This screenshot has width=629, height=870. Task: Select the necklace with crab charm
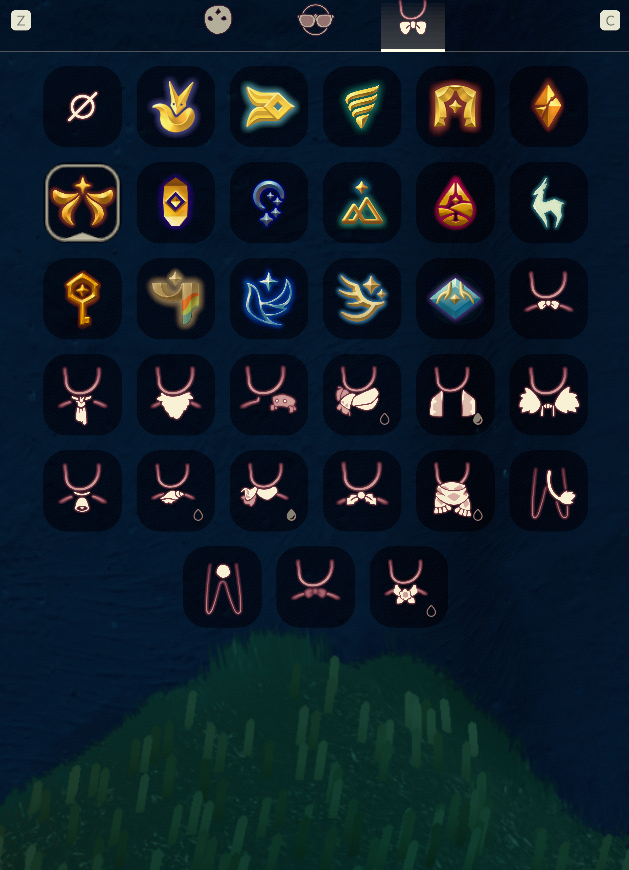(269, 394)
